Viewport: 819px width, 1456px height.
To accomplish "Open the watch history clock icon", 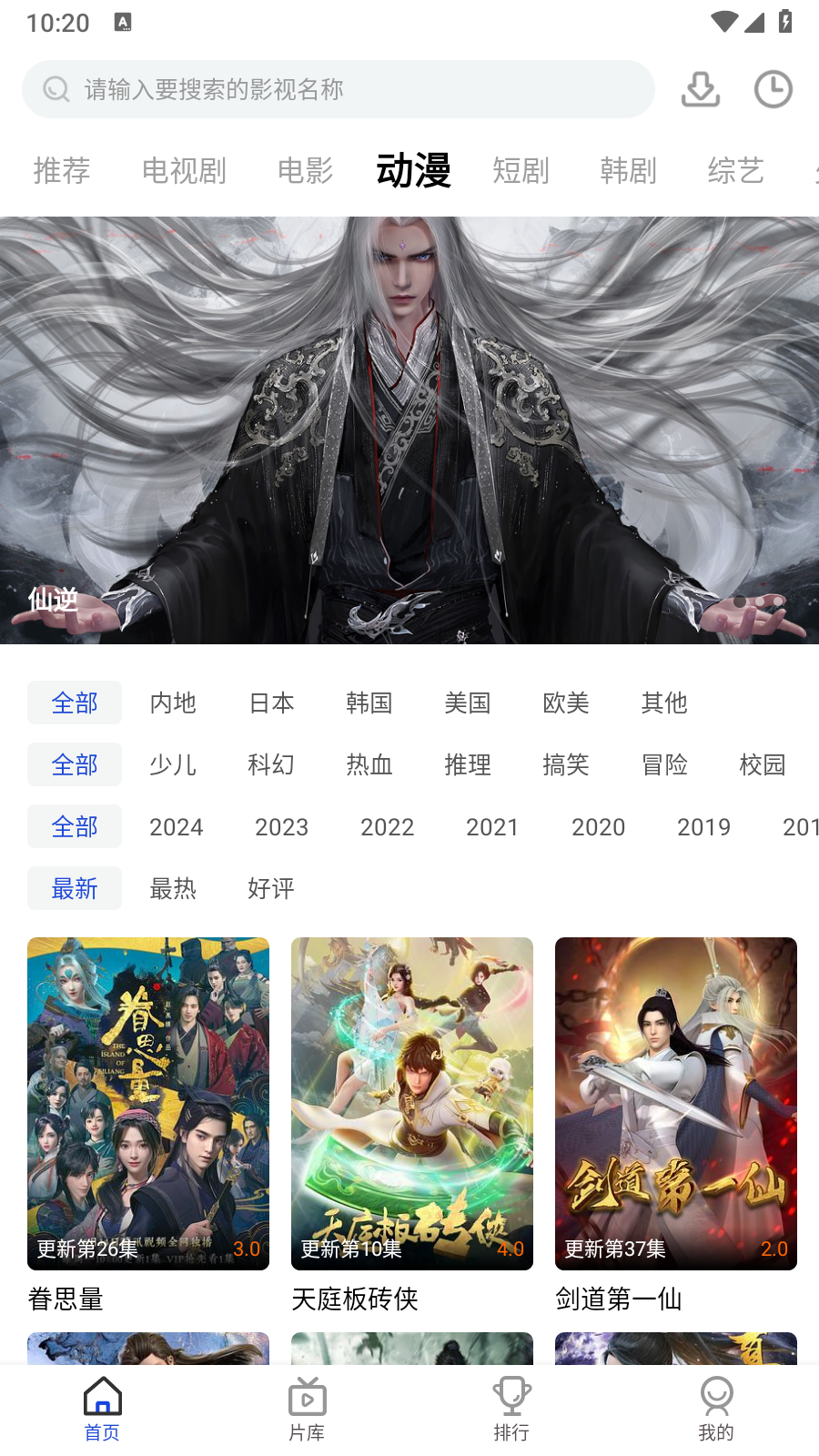I will tap(773, 89).
